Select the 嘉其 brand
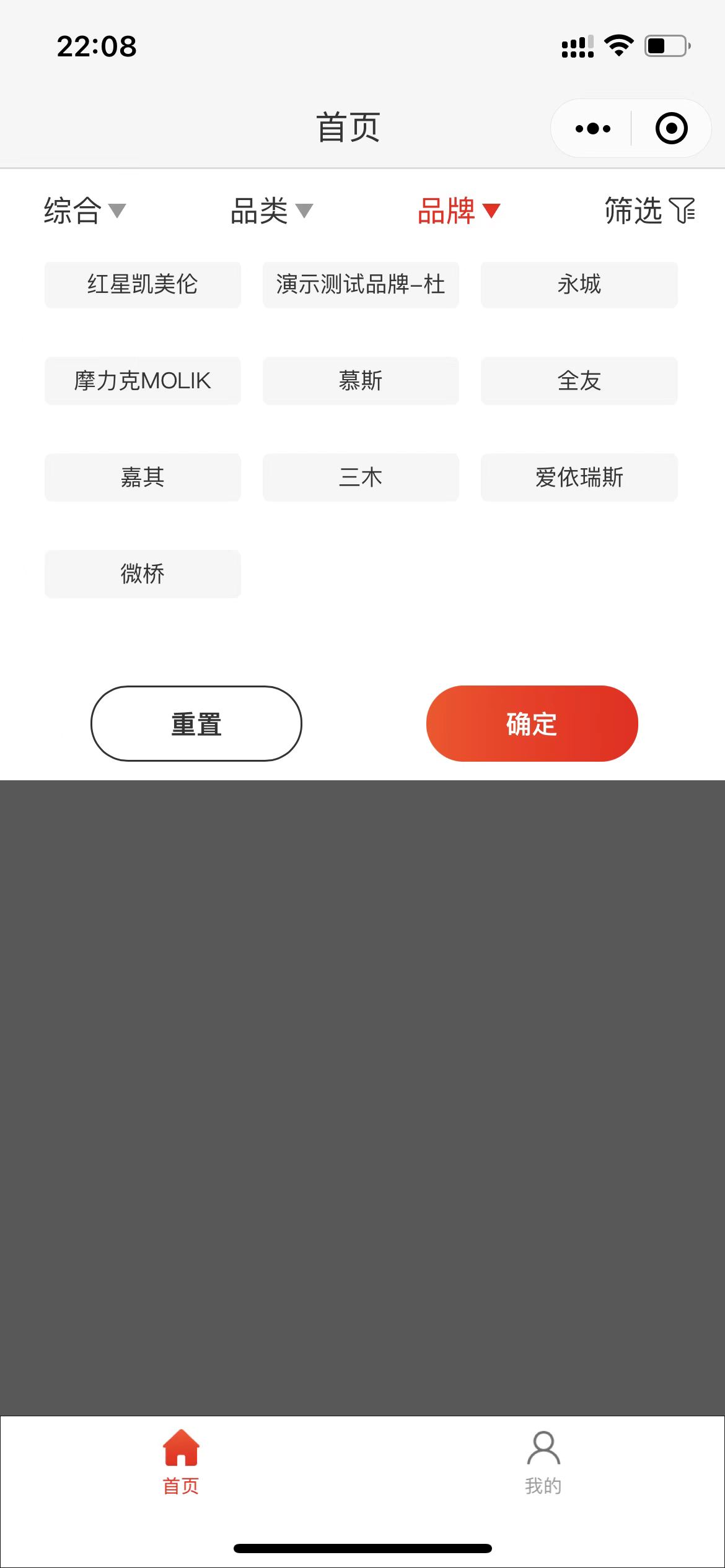 pos(143,477)
